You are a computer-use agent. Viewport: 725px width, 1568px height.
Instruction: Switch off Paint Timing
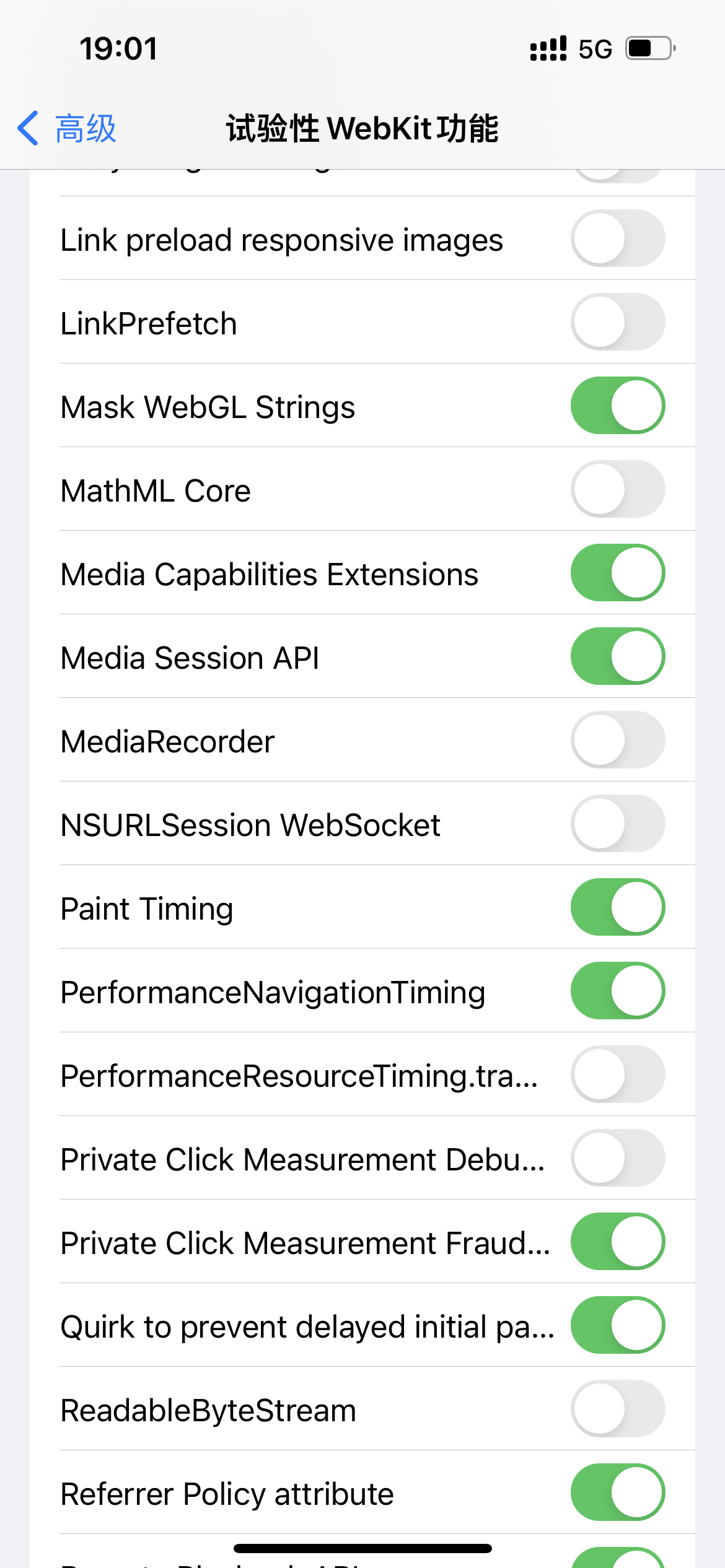pos(617,907)
